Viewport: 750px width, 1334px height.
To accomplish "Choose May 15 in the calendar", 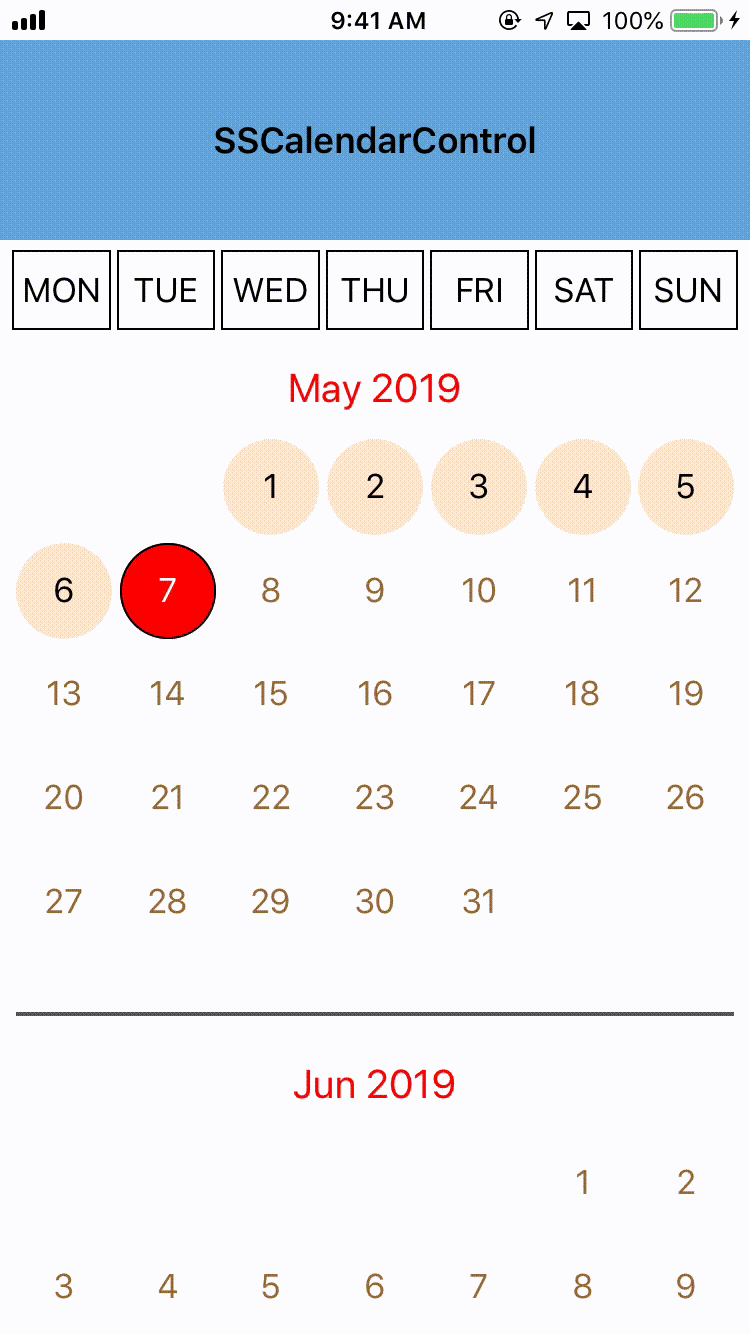I will 271,694.
